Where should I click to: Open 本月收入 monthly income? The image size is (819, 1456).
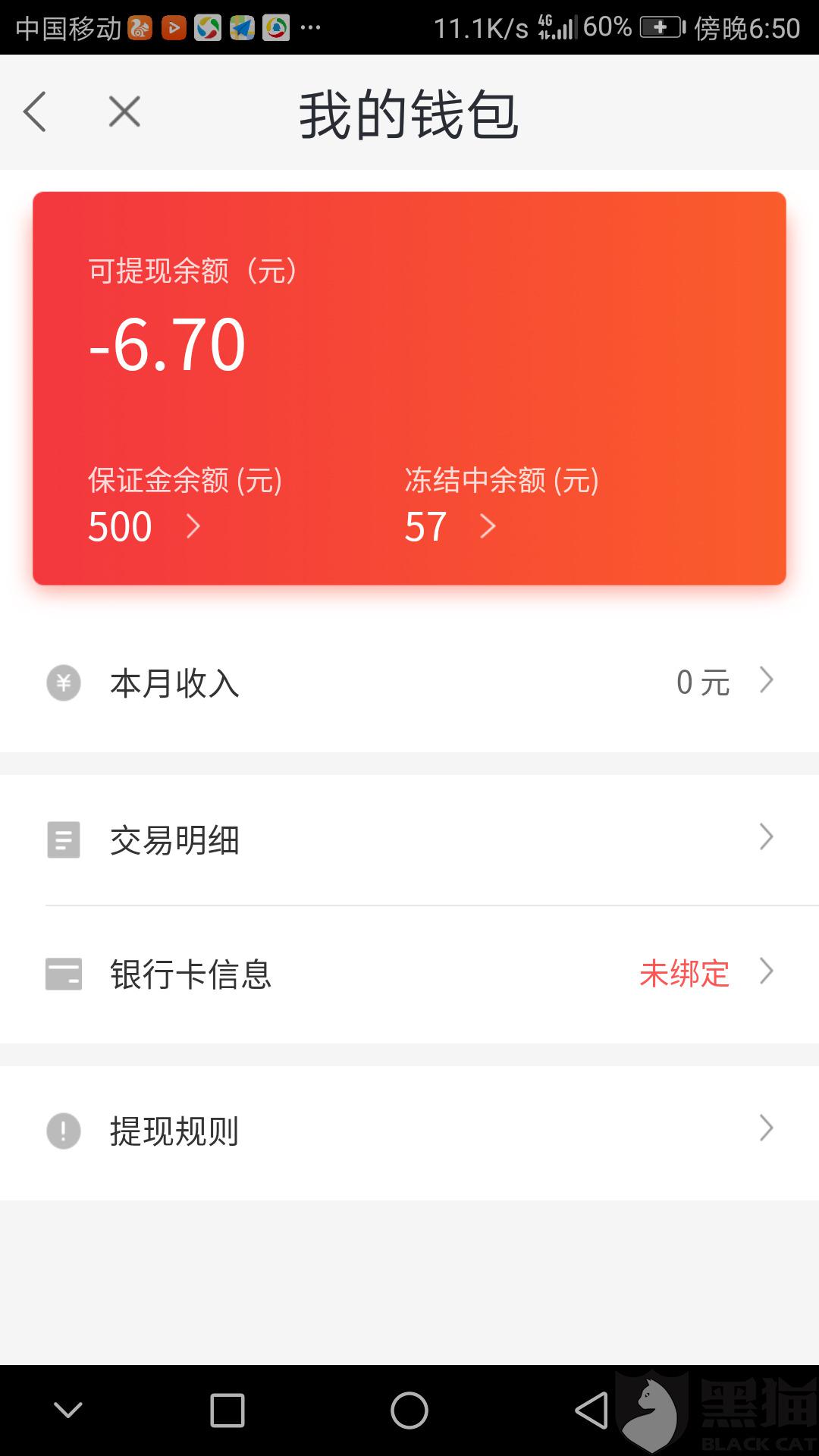coord(409,682)
